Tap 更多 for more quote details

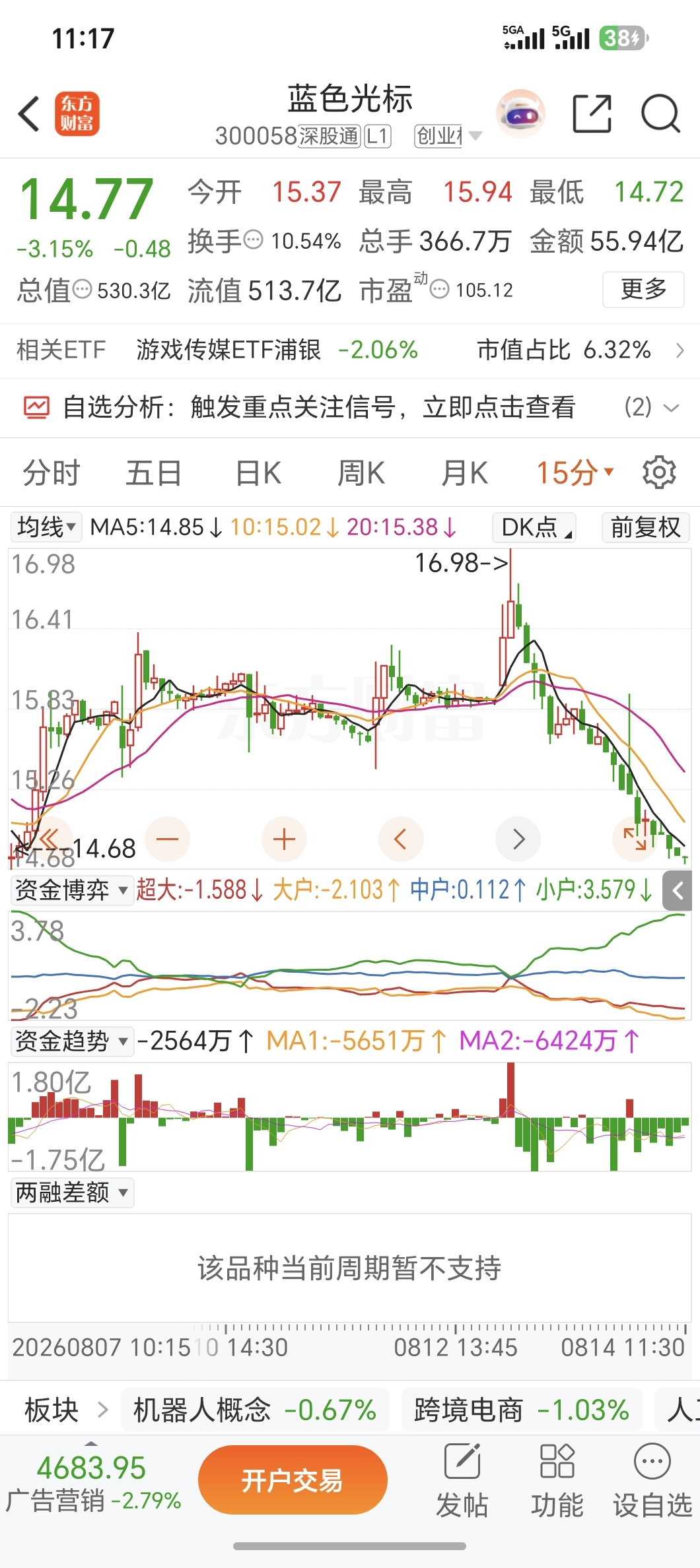pos(643,289)
